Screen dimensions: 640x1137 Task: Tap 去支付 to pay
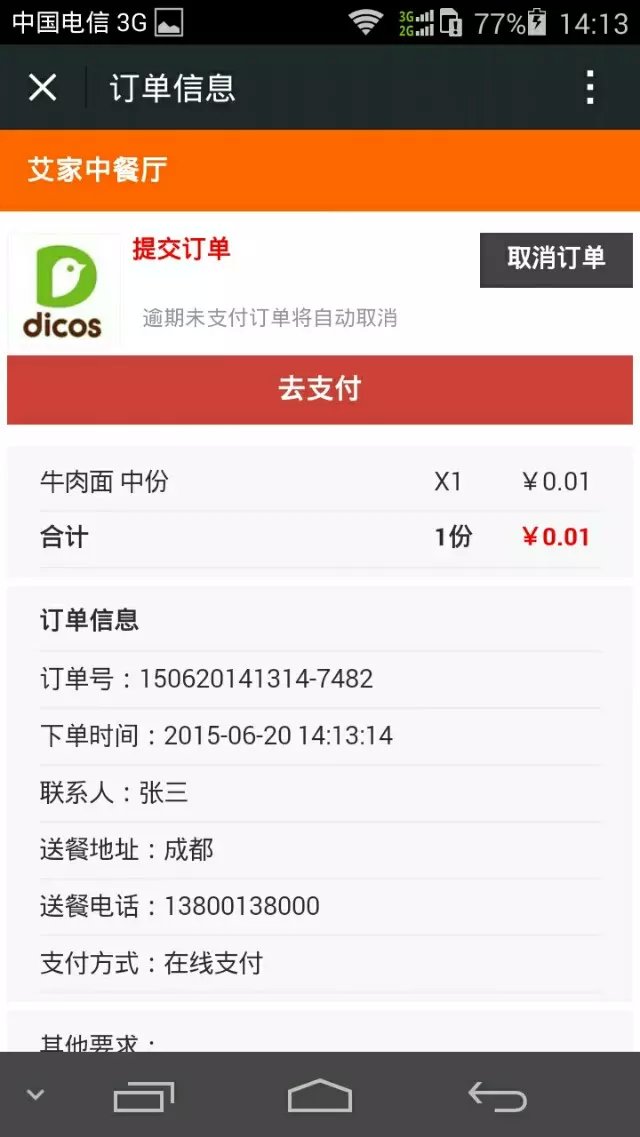(x=320, y=389)
